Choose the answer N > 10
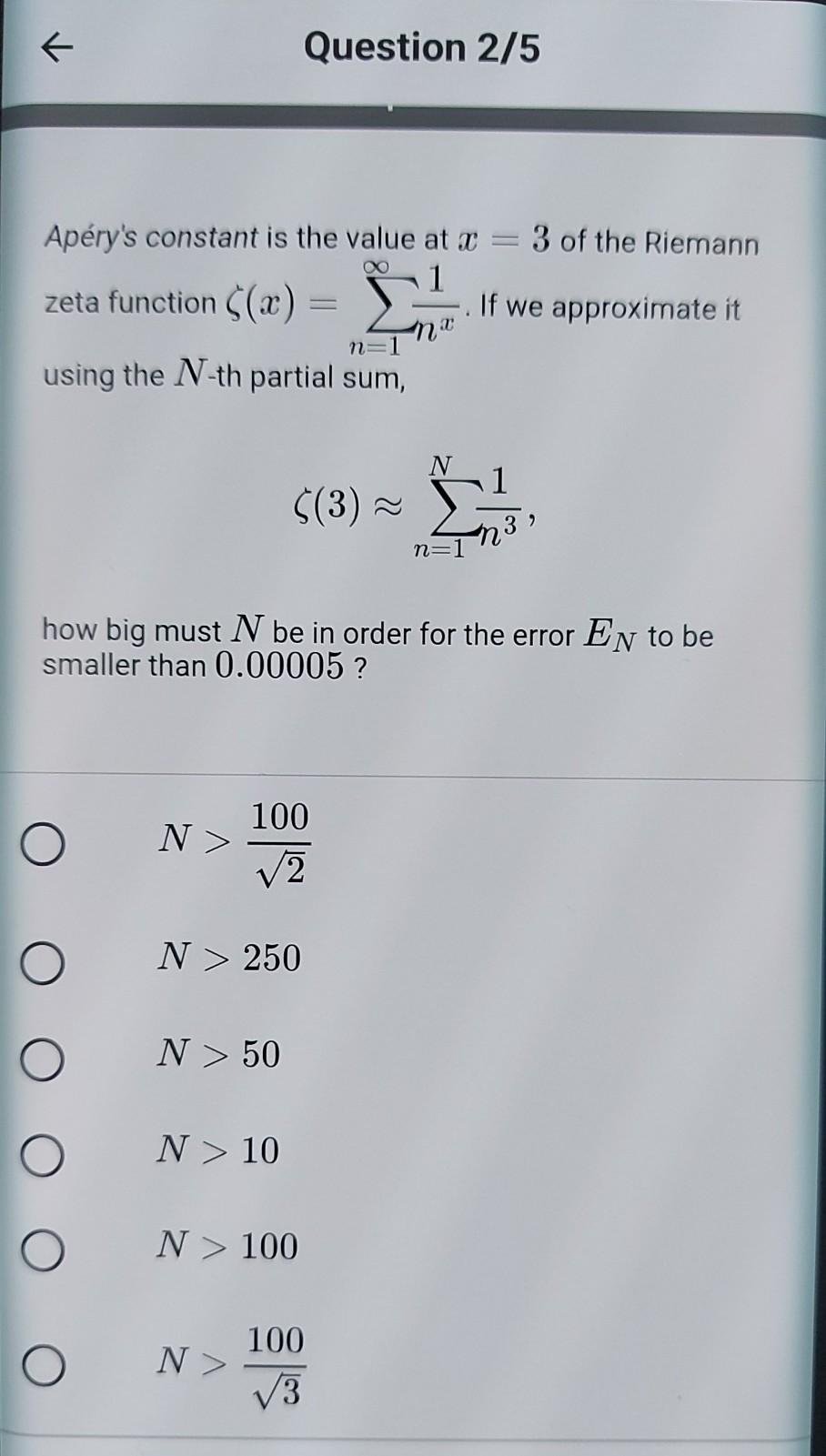The height and width of the screenshot is (1456, 826). 218,1150
